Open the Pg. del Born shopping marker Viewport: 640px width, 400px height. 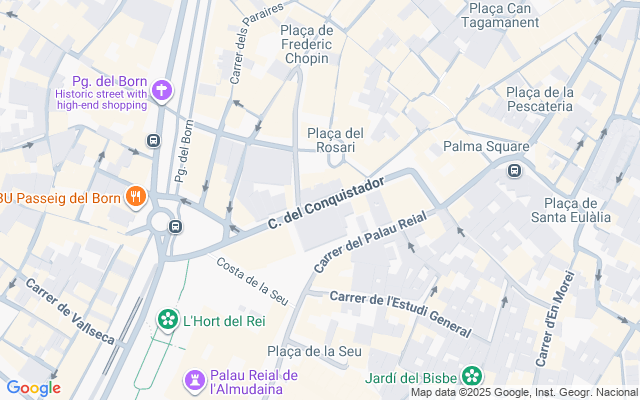[x=162, y=92]
